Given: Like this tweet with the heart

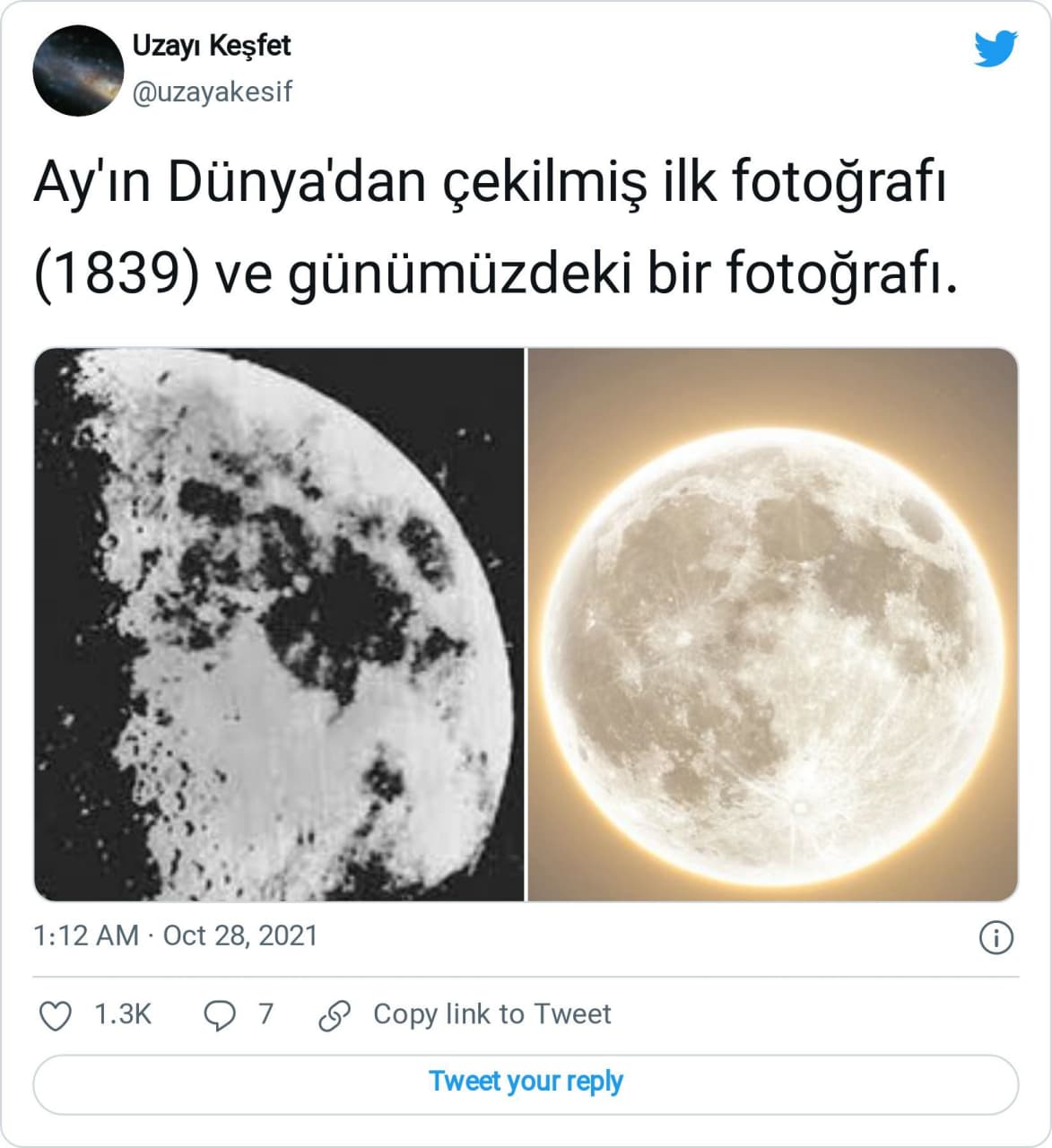Looking at the screenshot, I should [x=56, y=1015].
